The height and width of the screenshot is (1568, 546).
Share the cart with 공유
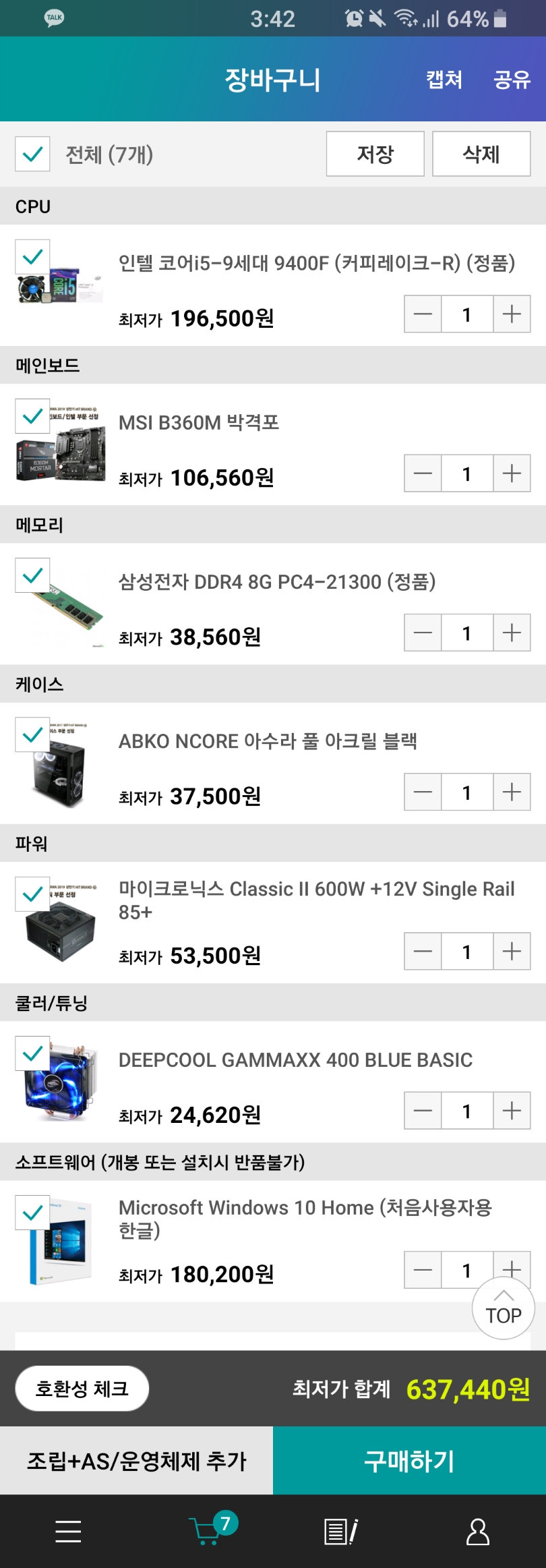[512, 80]
